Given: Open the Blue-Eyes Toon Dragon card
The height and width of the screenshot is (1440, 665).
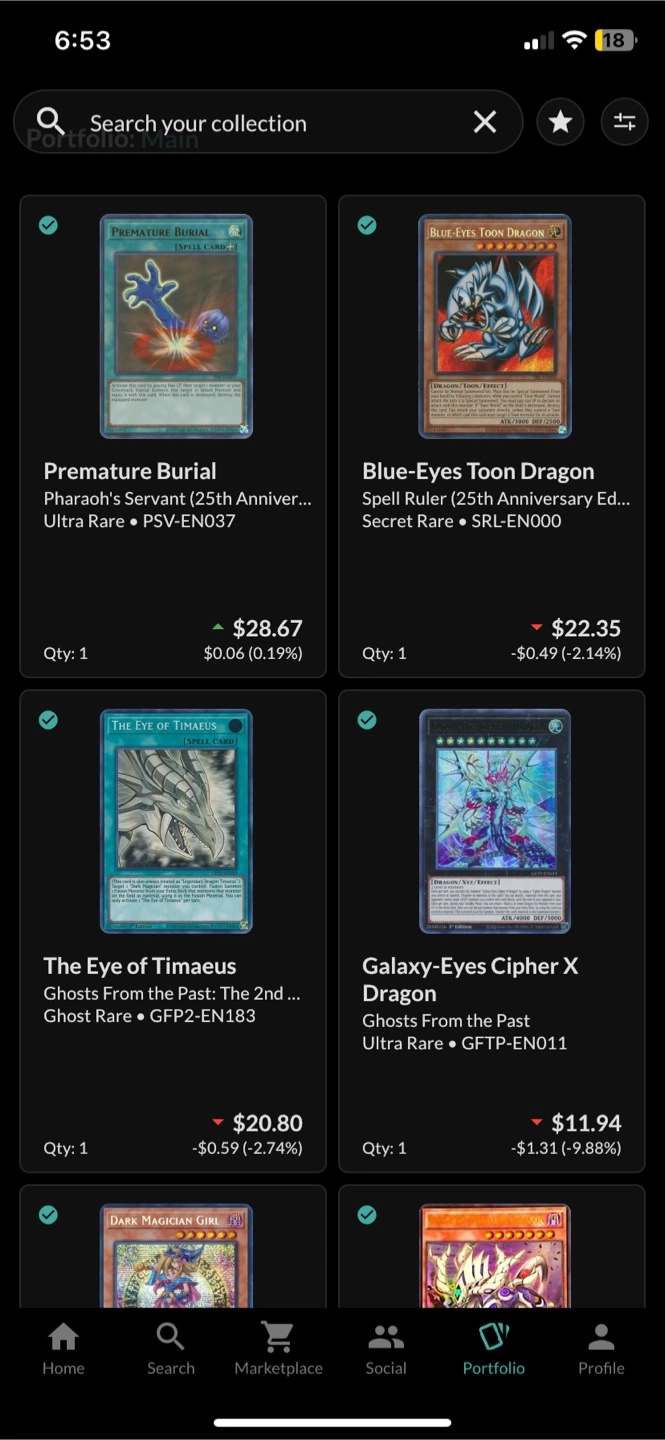Looking at the screenshot, I should coord(492,436).
